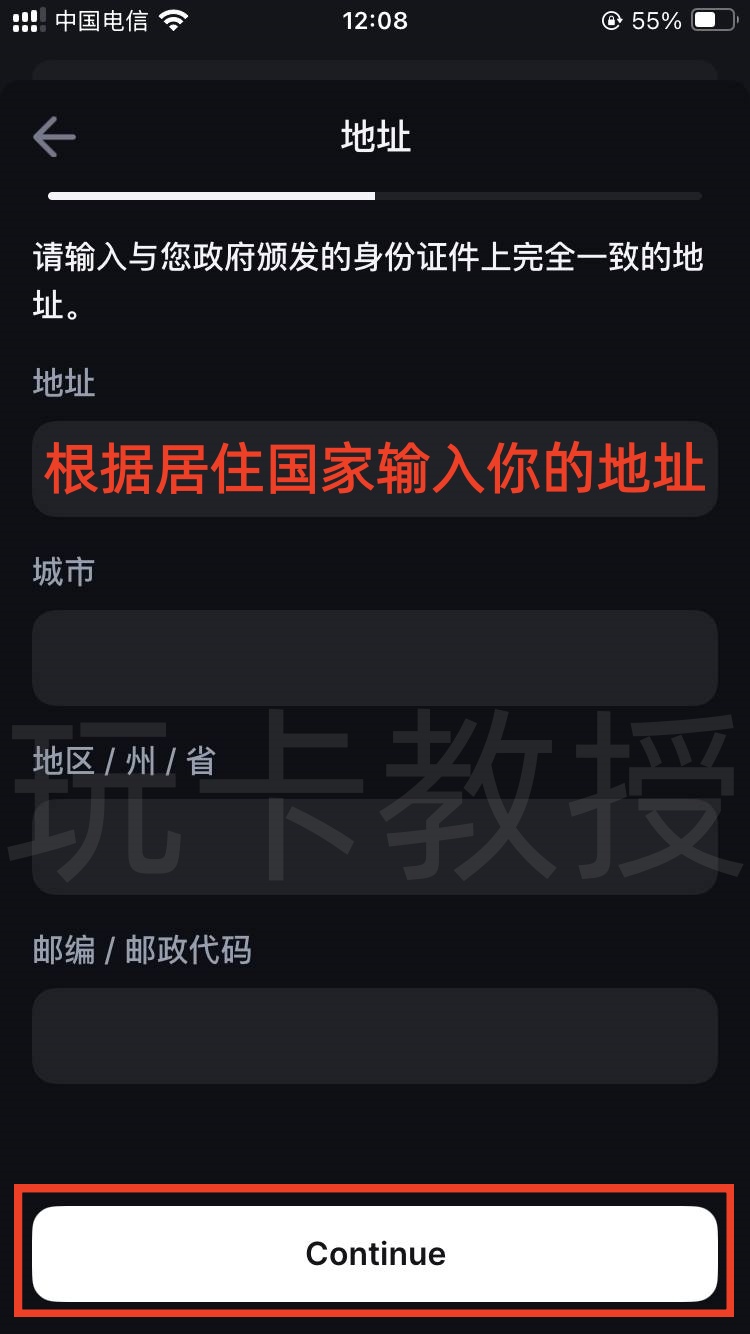Tap the Continue button
This screenshot has height=1334, width=750.
375,1253
